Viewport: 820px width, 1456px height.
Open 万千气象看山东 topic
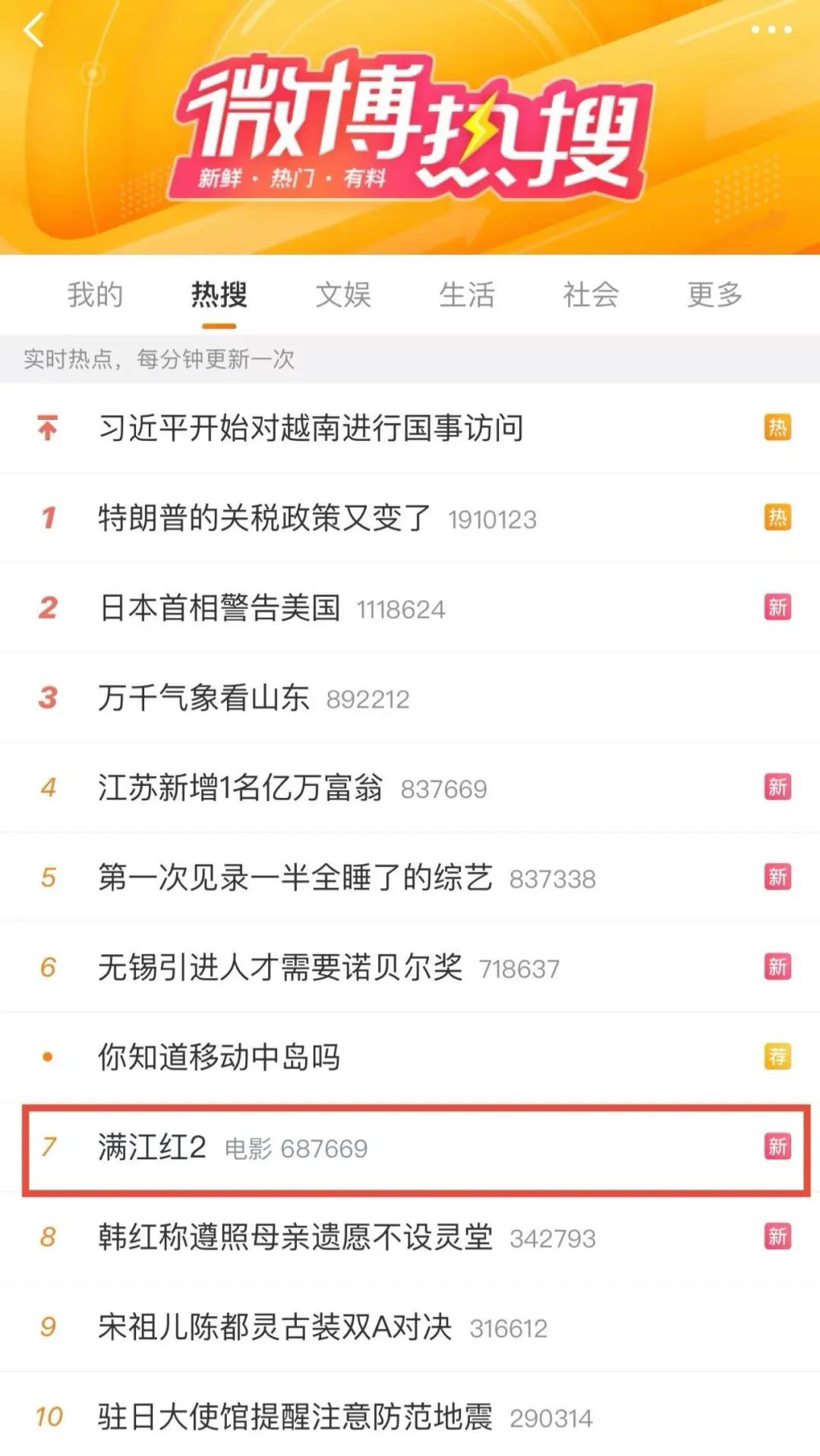[x=410, y=698]
